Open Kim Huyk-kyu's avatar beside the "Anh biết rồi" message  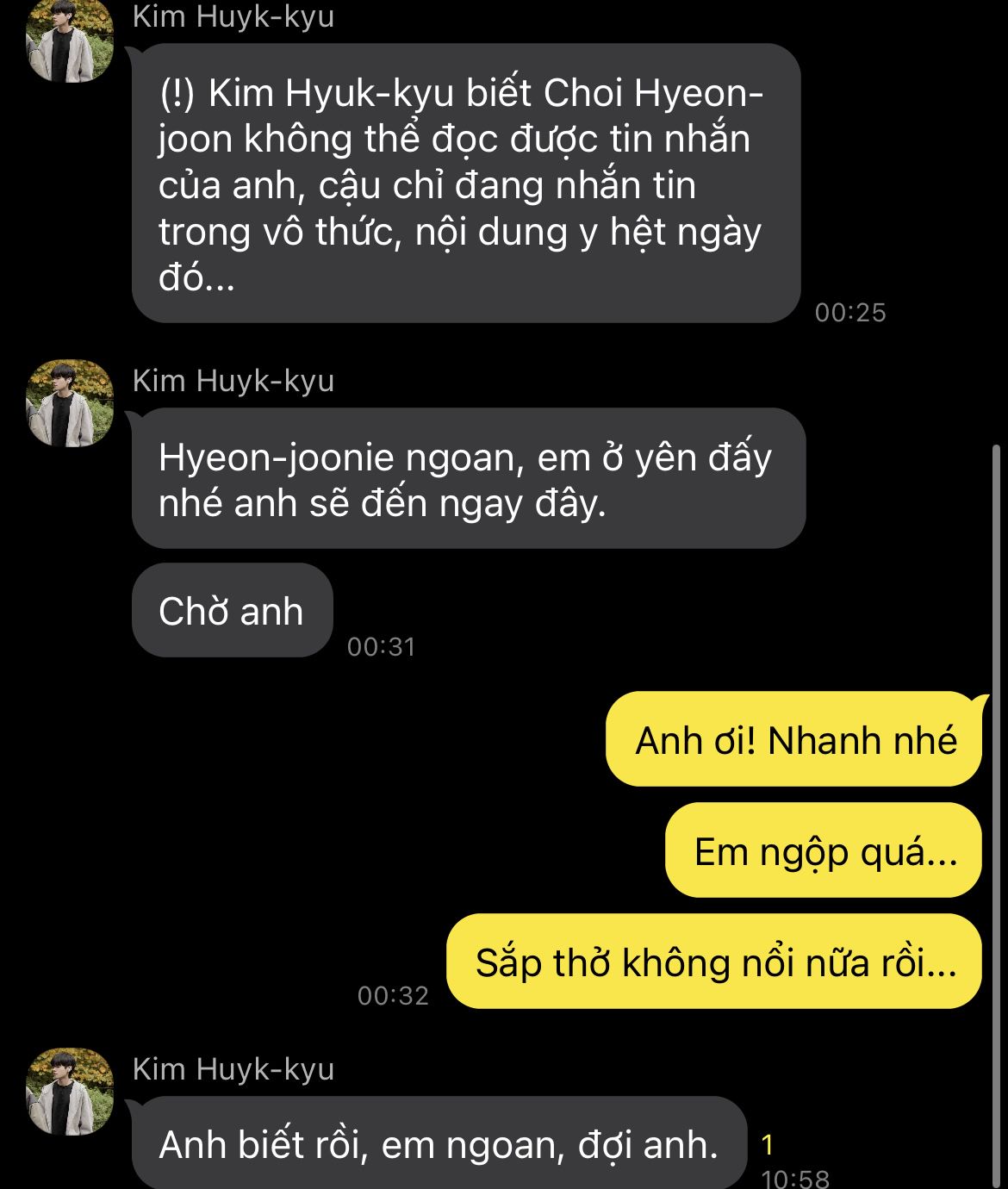point(71,1092)
